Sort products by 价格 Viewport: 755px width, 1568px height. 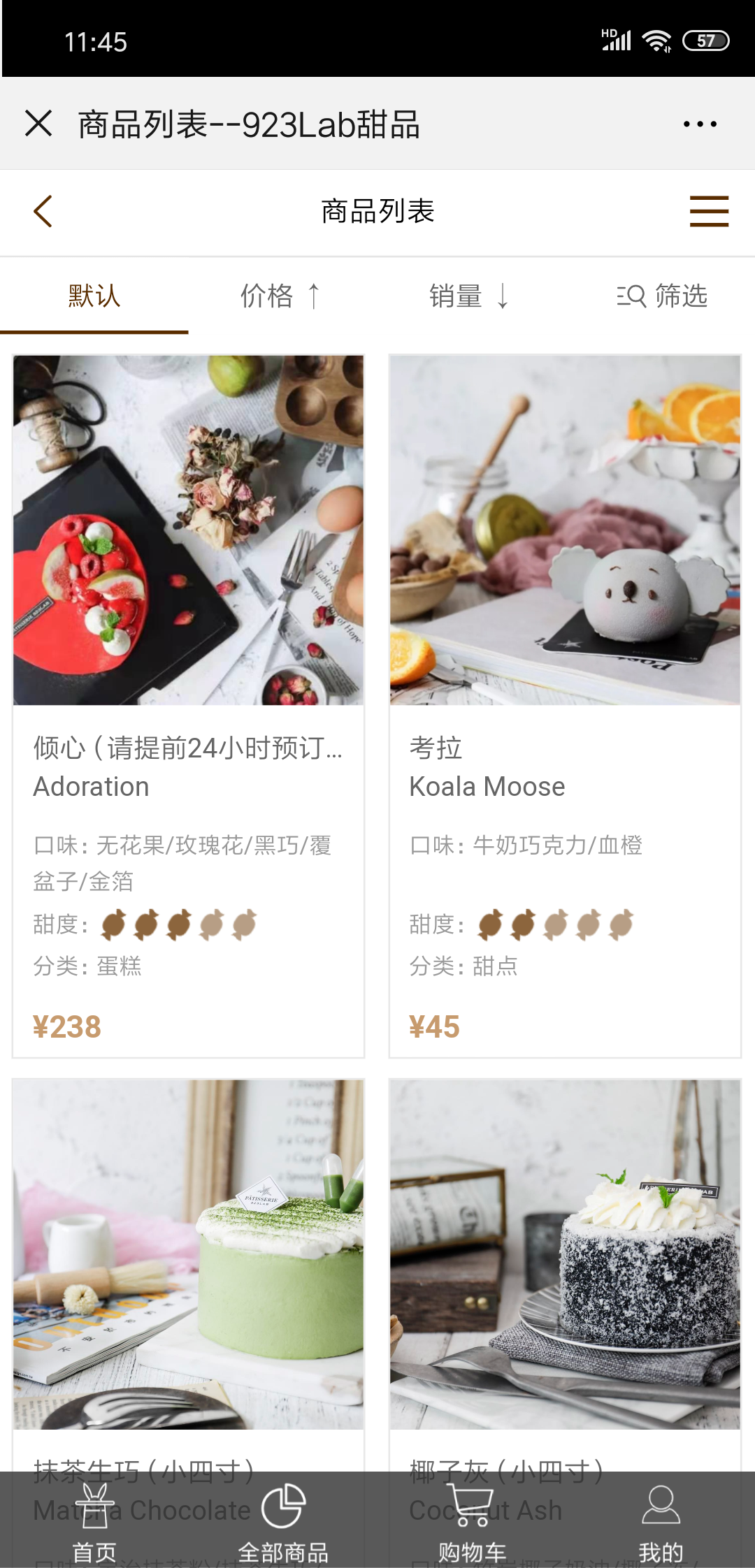[x=281, y=296]
